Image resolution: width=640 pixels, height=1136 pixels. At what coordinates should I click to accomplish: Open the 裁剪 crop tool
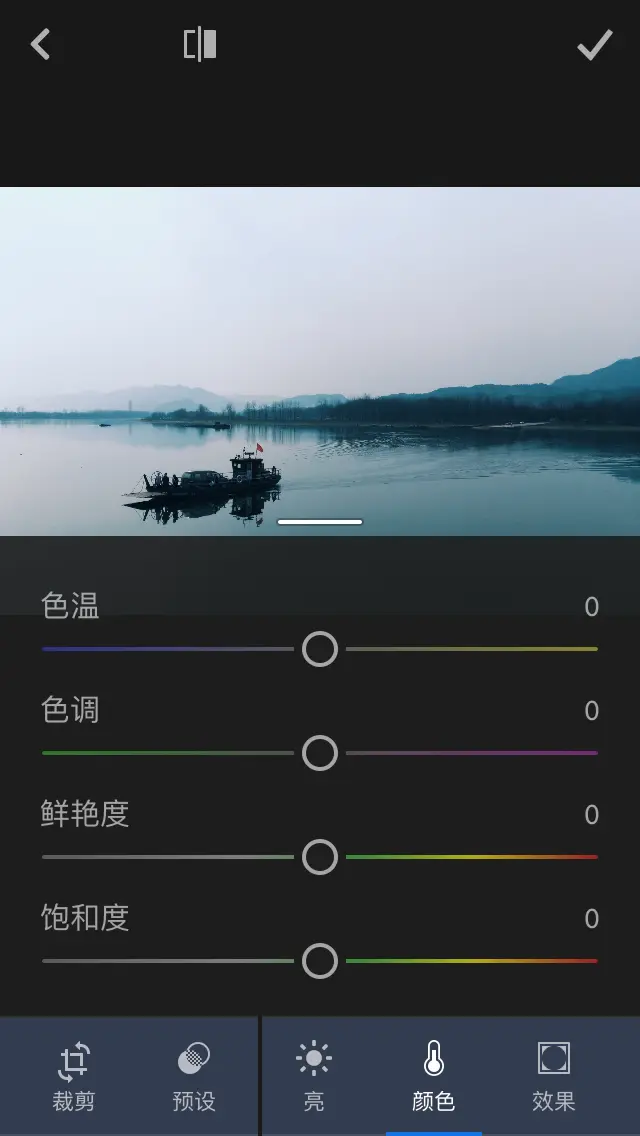[x=73, y=1076]
